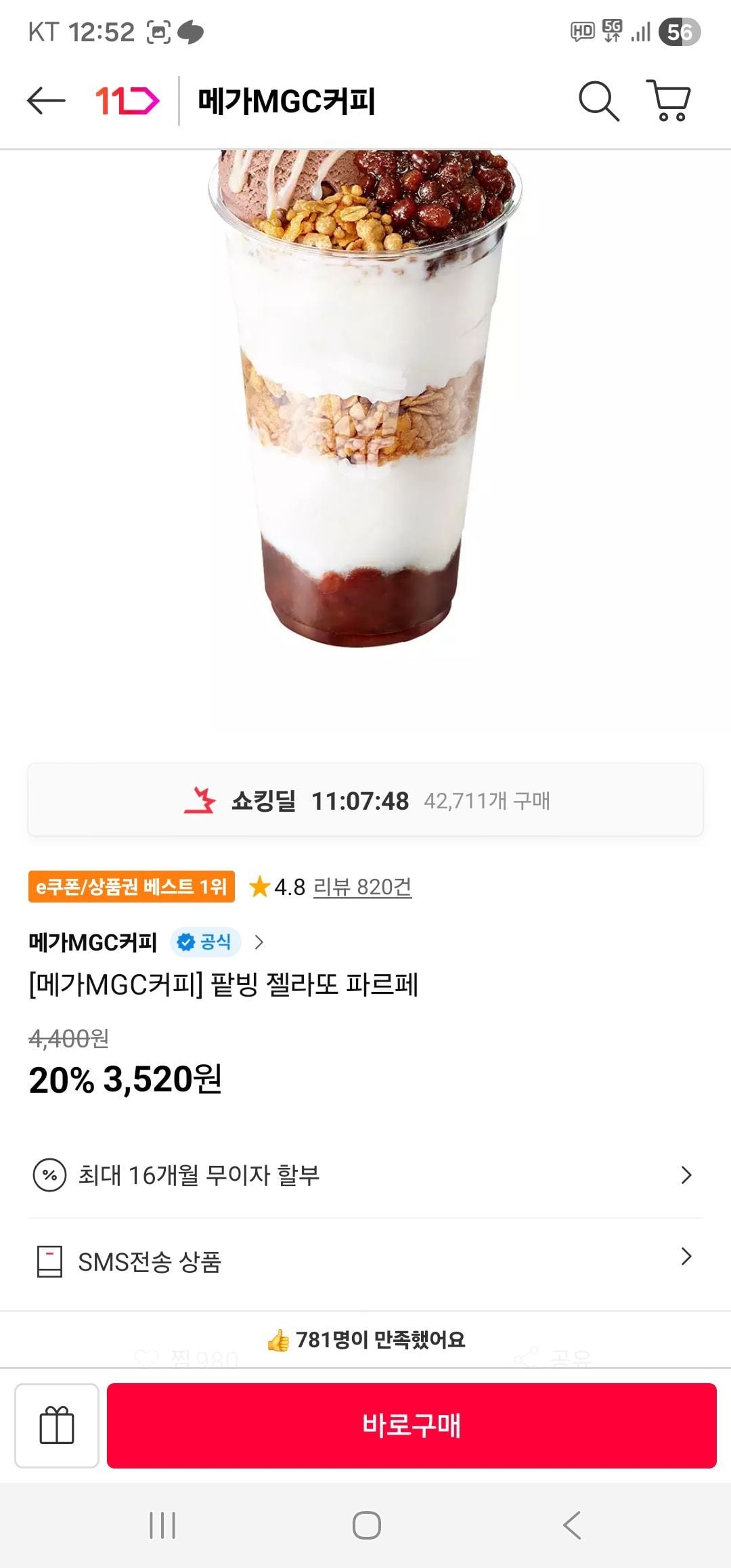The width and height of the screenshot is (731, 1568).
Task: Open SMS전송 상품 information
Action: click(x=365, y=1261)
